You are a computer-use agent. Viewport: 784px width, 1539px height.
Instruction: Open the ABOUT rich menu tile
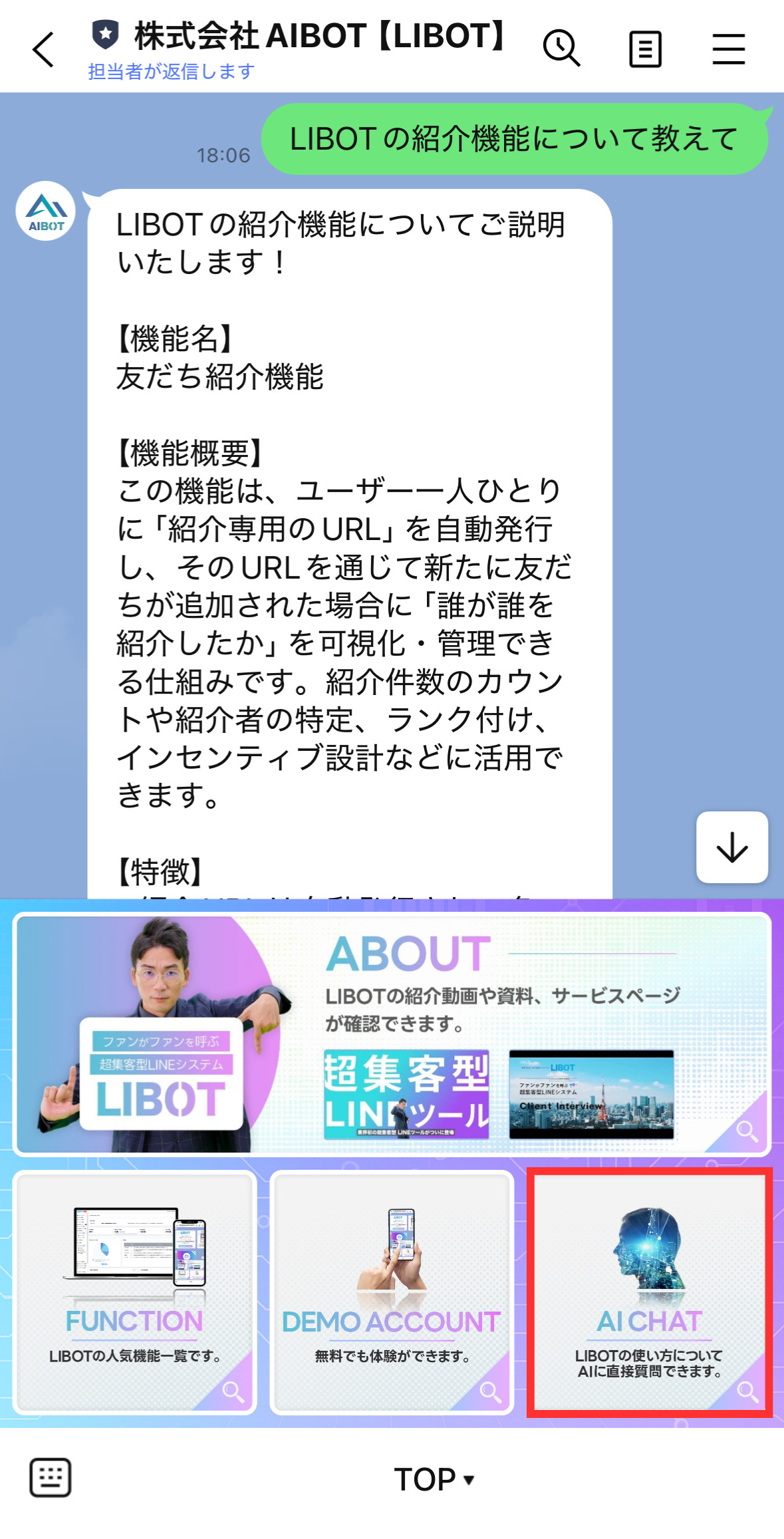click(x=392, y=1034)
